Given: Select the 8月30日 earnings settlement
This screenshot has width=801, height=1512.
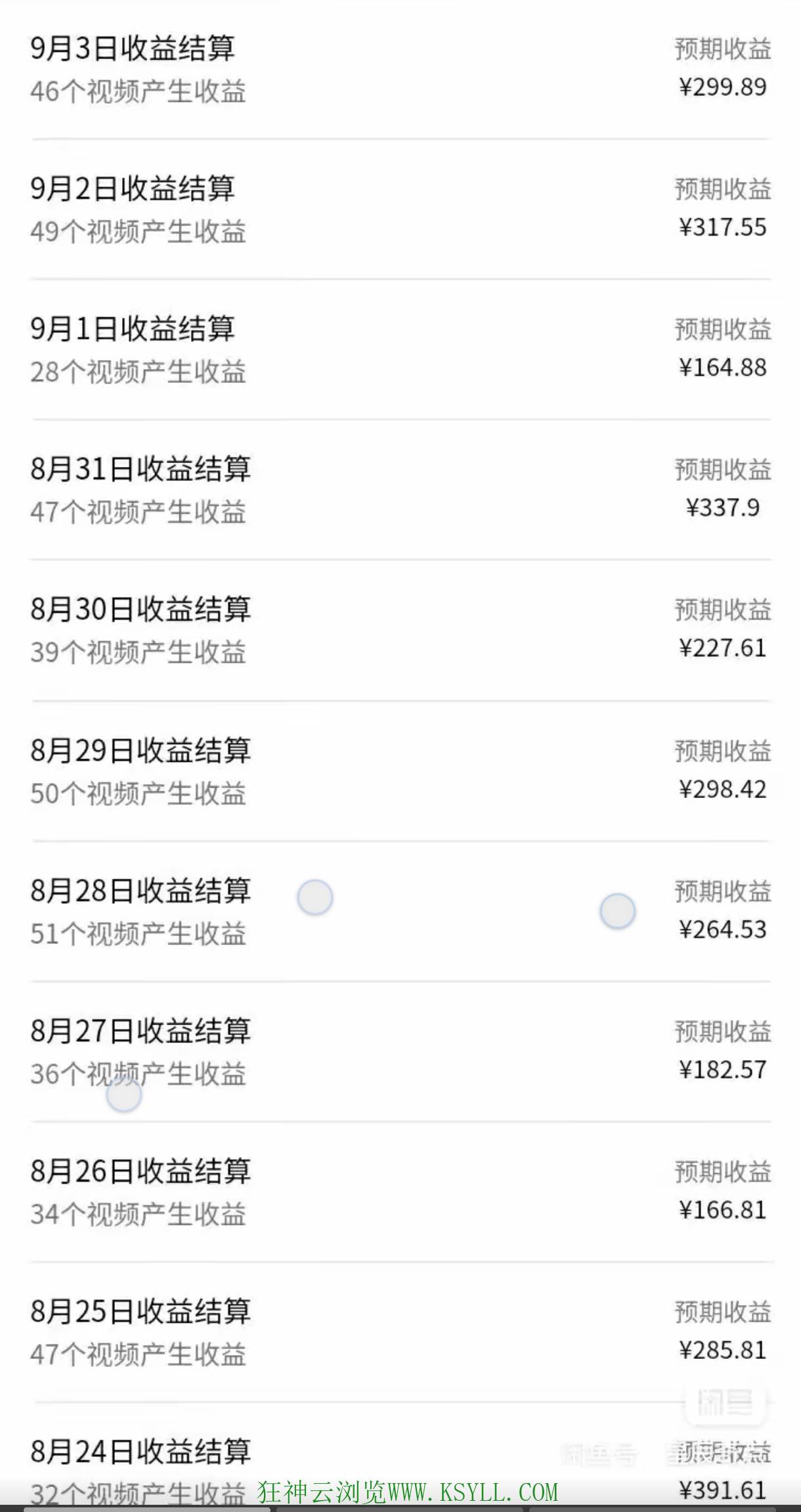Looking at the screenshot, I should [x=401, y=631].
